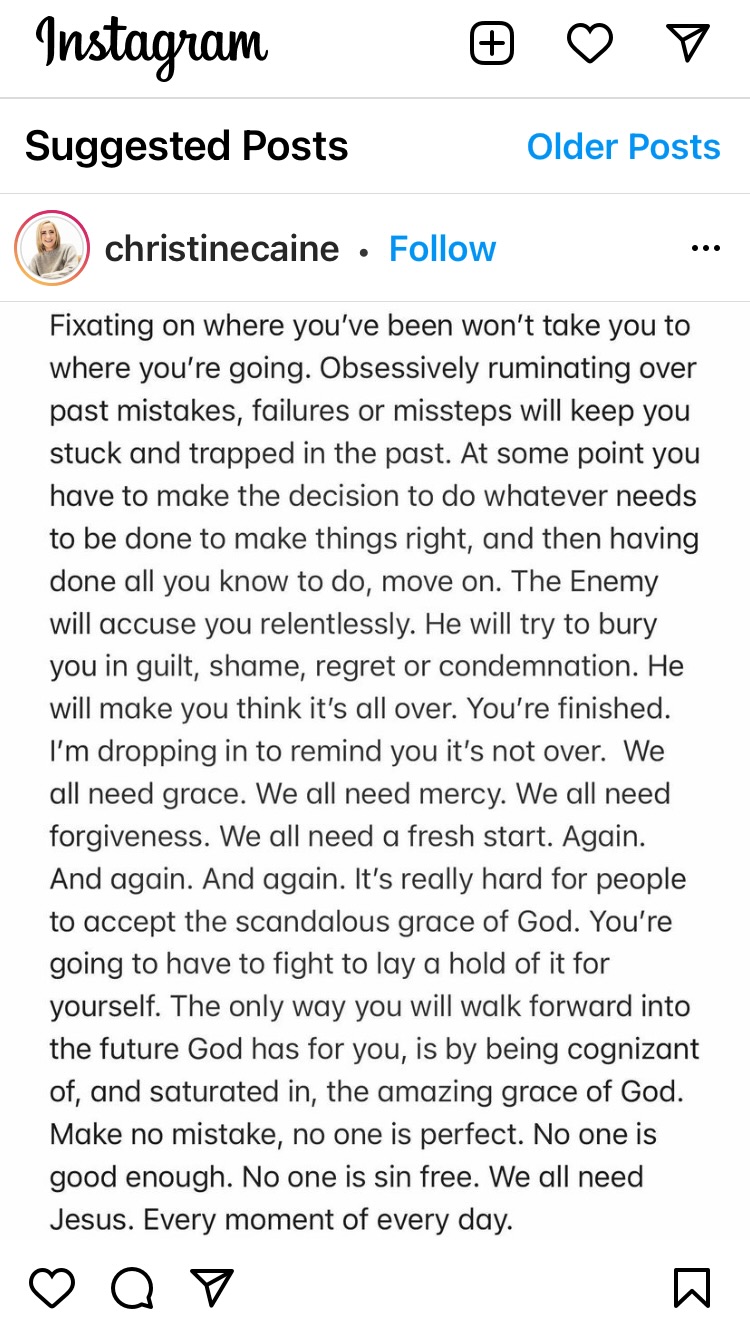Go to Older Posts
This screenshot has width=750, height=1318.
[623, 147]
